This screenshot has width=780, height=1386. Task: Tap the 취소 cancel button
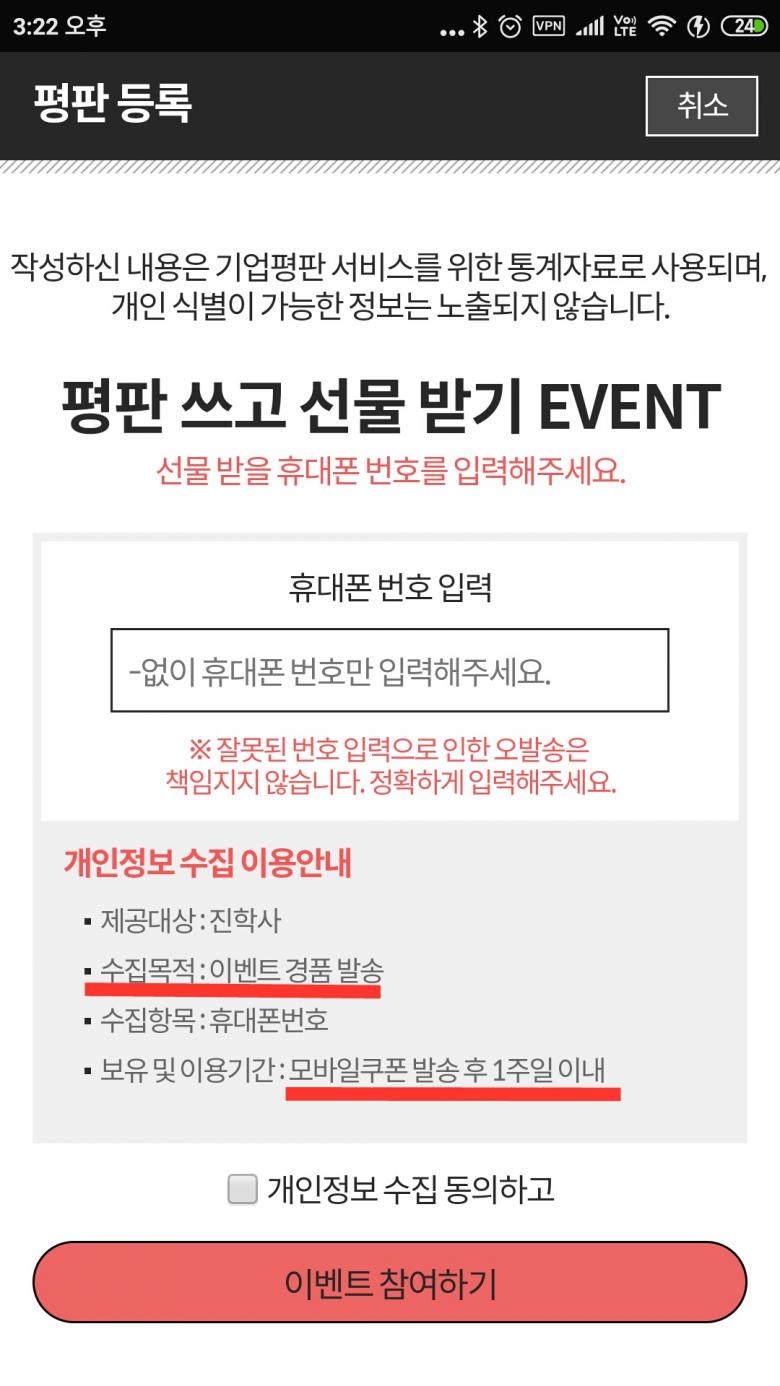click(x=701, y=105)
